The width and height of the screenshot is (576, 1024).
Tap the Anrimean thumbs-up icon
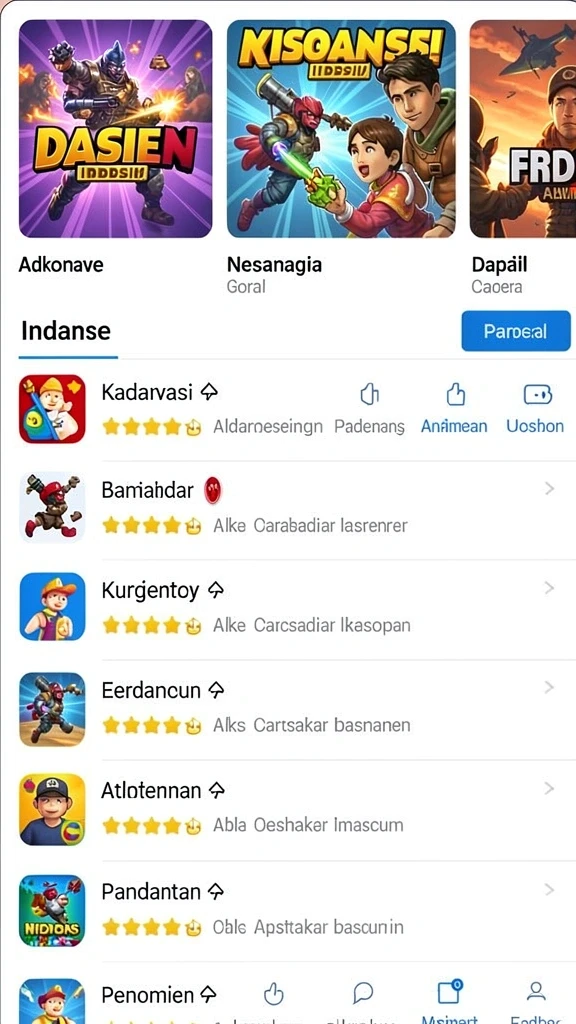point(455,394)
